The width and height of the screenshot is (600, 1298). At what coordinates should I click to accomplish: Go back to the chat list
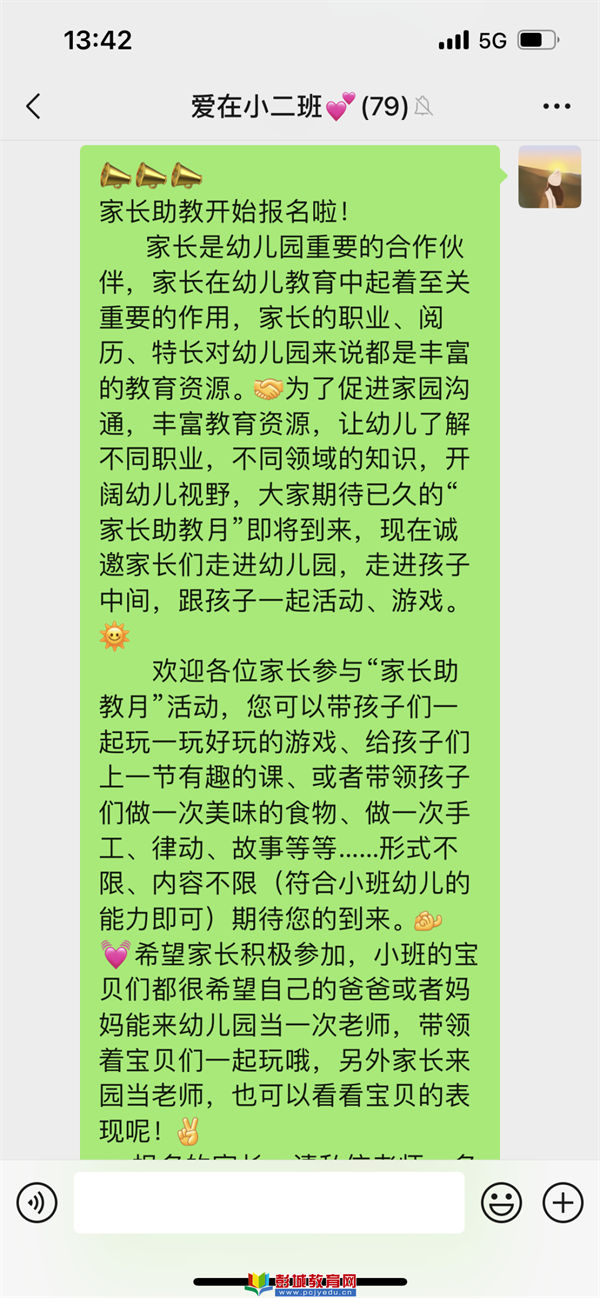[x=34, y=107]
